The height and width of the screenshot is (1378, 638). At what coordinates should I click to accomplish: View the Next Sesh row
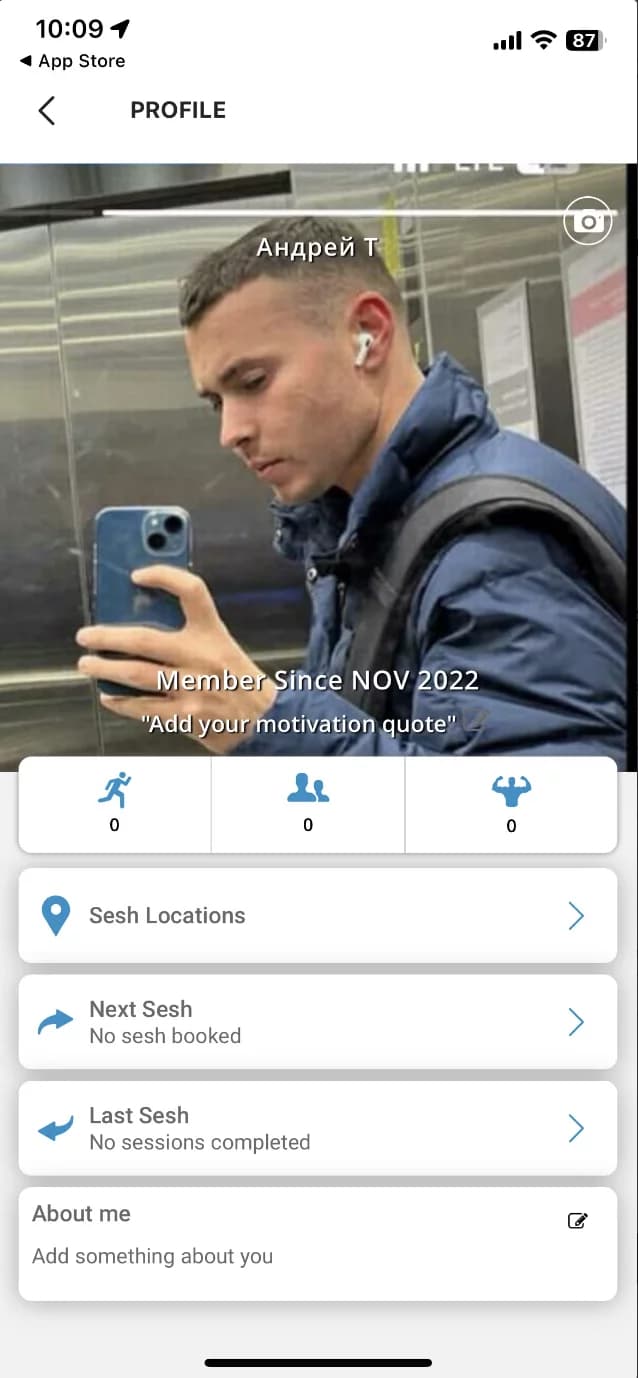(x=318, y=1022)
